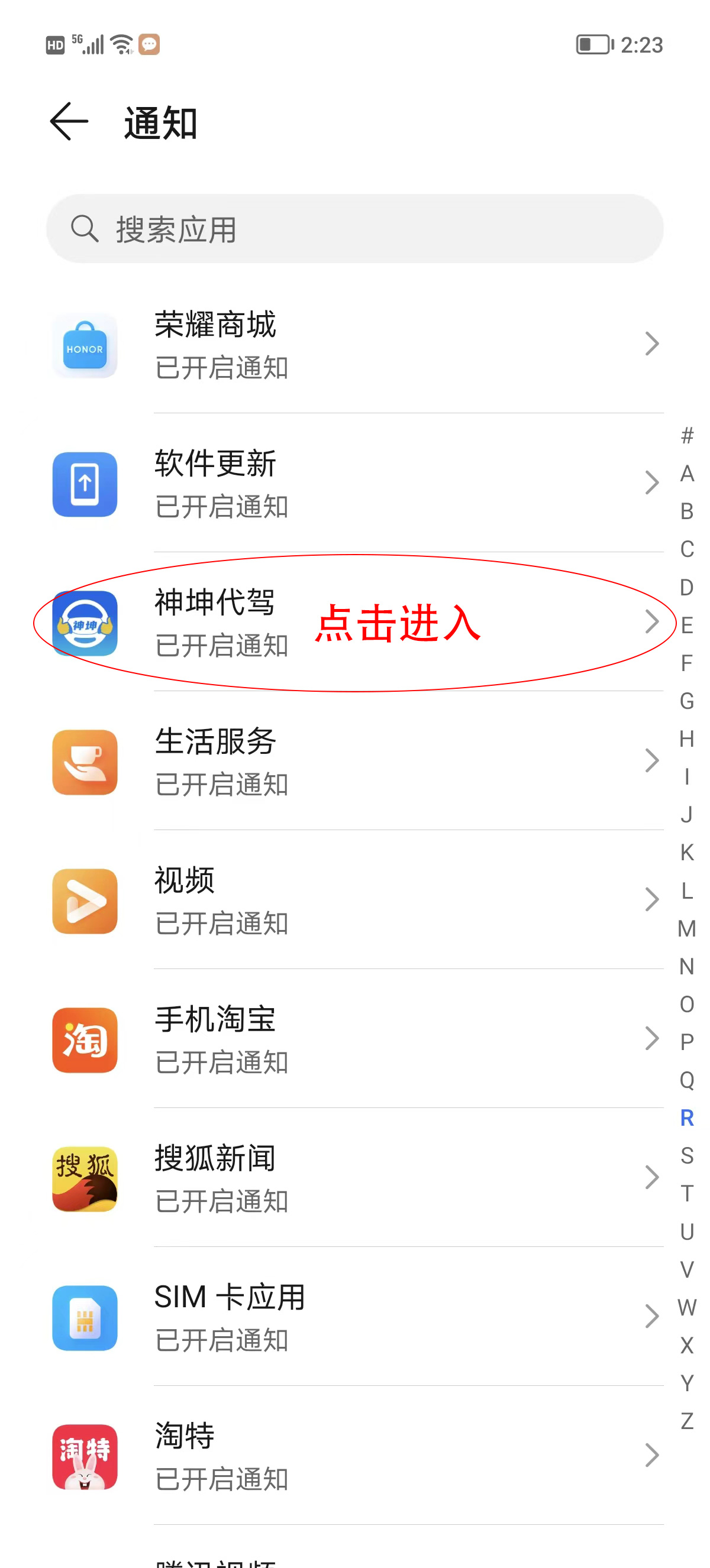Open 软件更新 notification settings
The image size is (710, 1568).
[354, 483]
